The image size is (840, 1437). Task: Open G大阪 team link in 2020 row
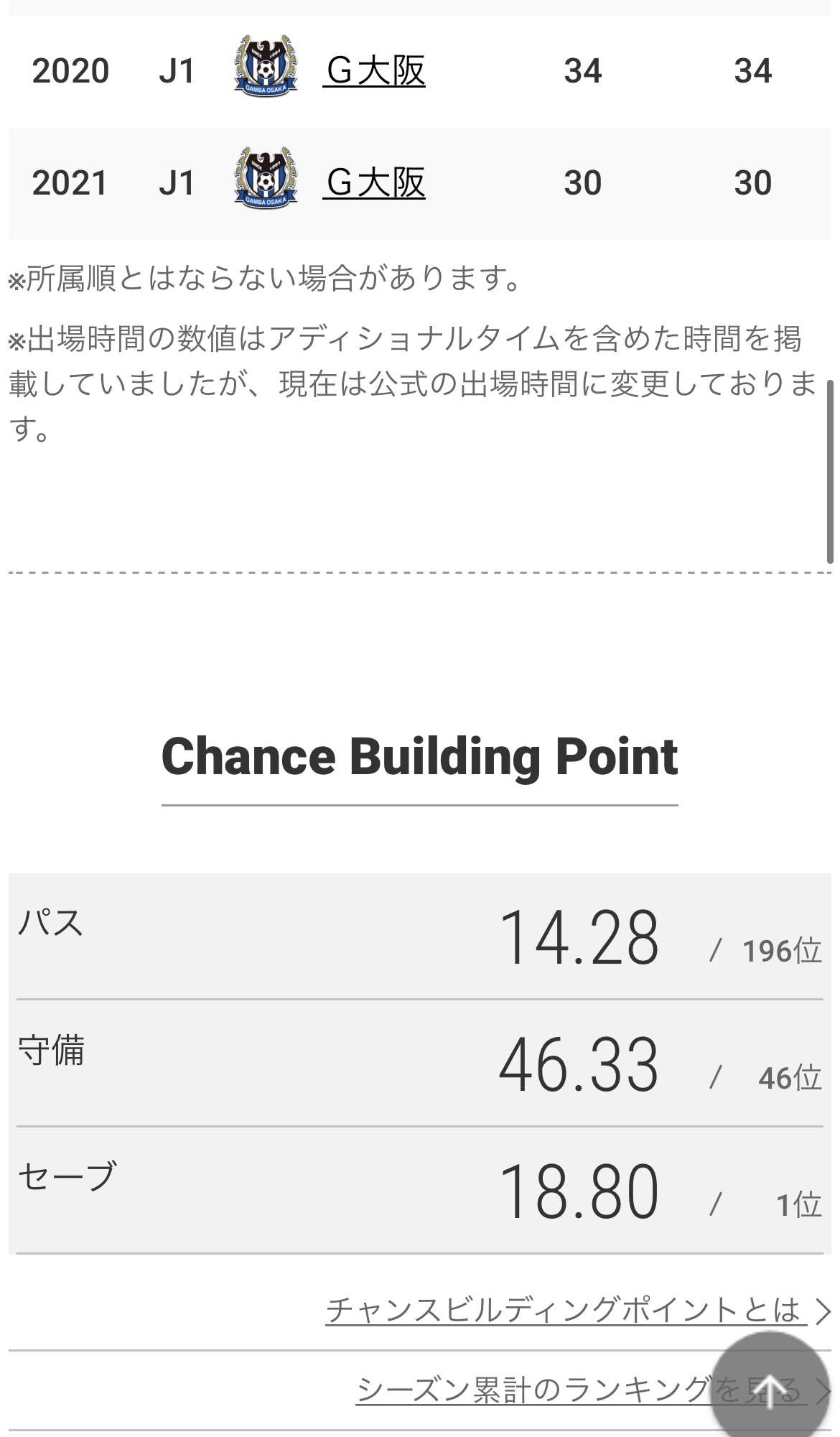pos(374,71)
